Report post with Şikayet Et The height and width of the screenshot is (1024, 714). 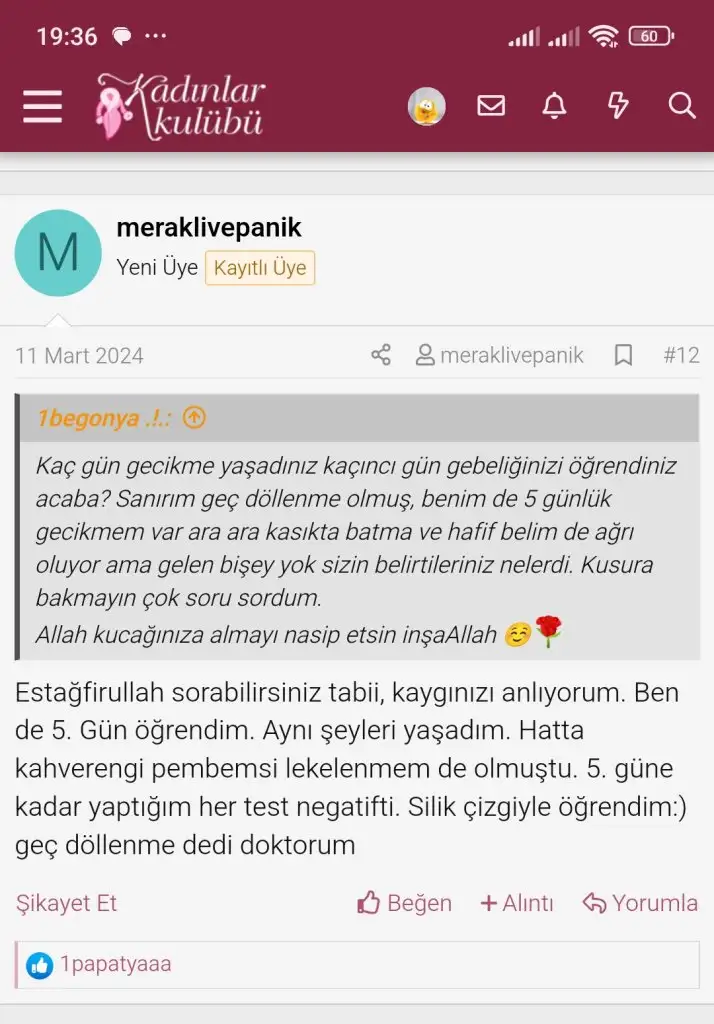tap(66, 903)
